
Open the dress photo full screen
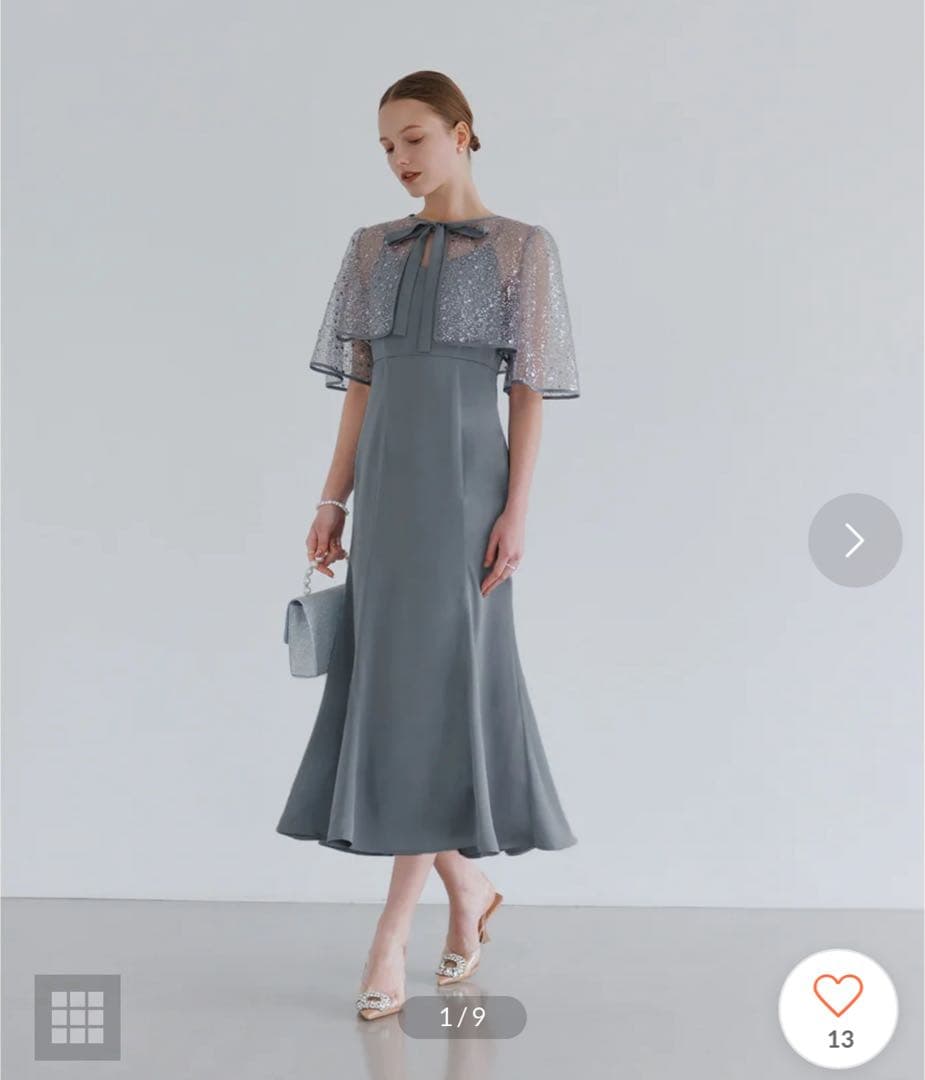[x=430, y=500]
